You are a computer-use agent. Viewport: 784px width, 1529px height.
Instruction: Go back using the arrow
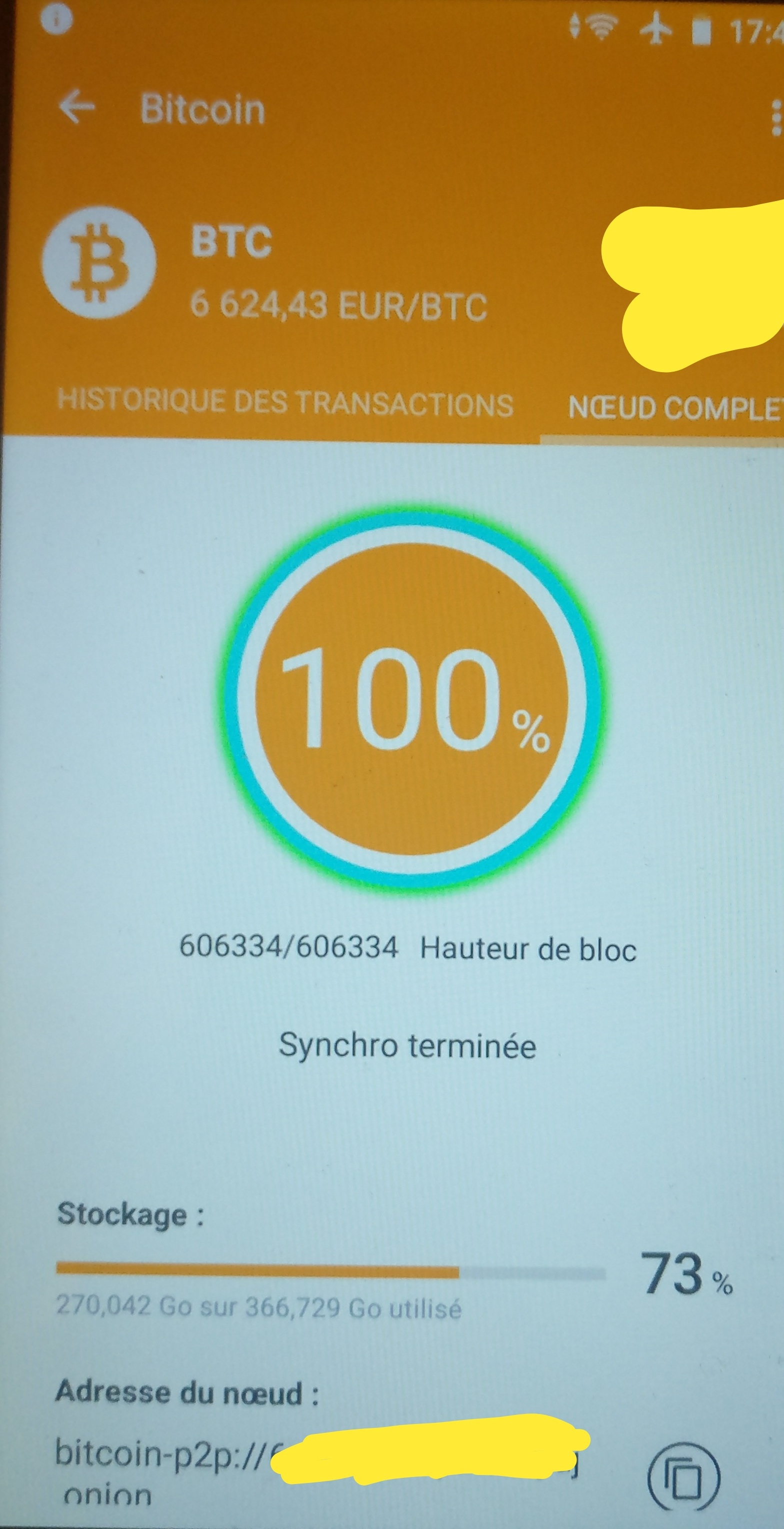(x=77, y=108)
